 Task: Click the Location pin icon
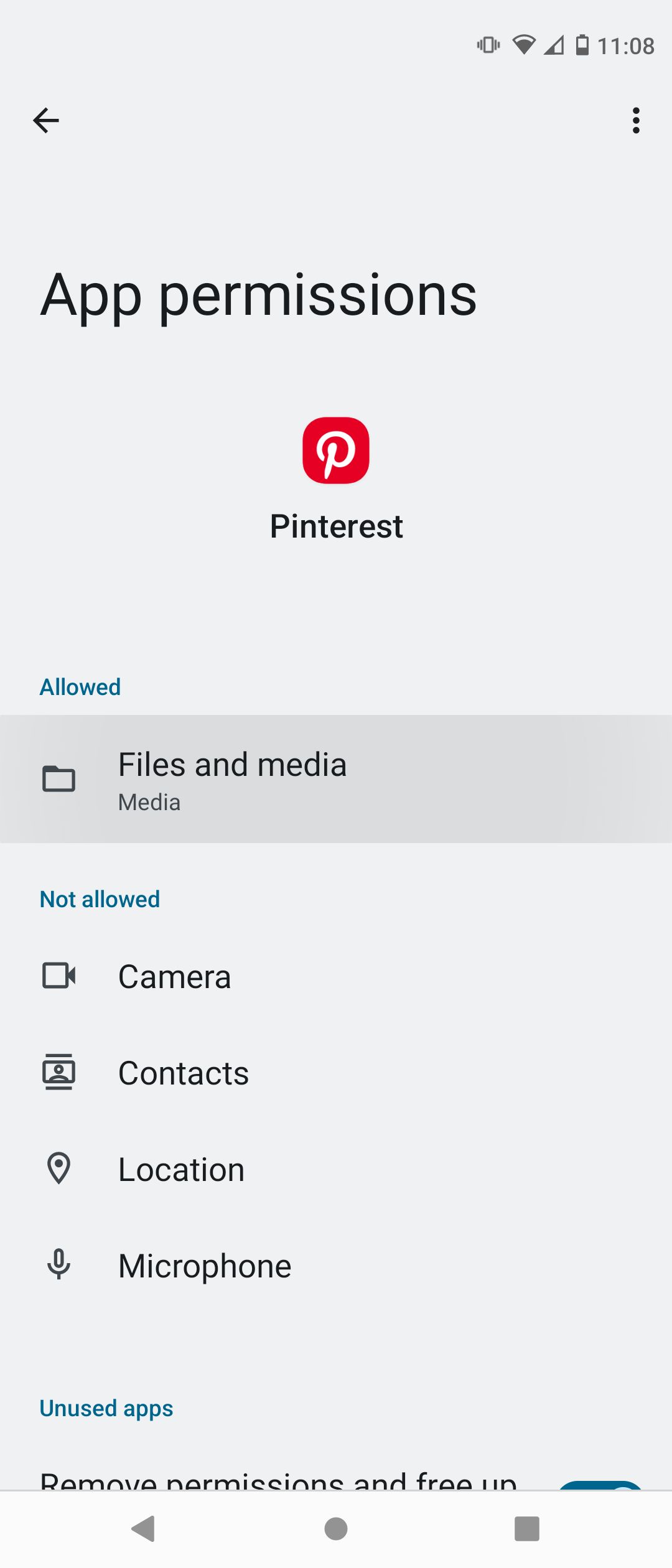coord(59,1168)
